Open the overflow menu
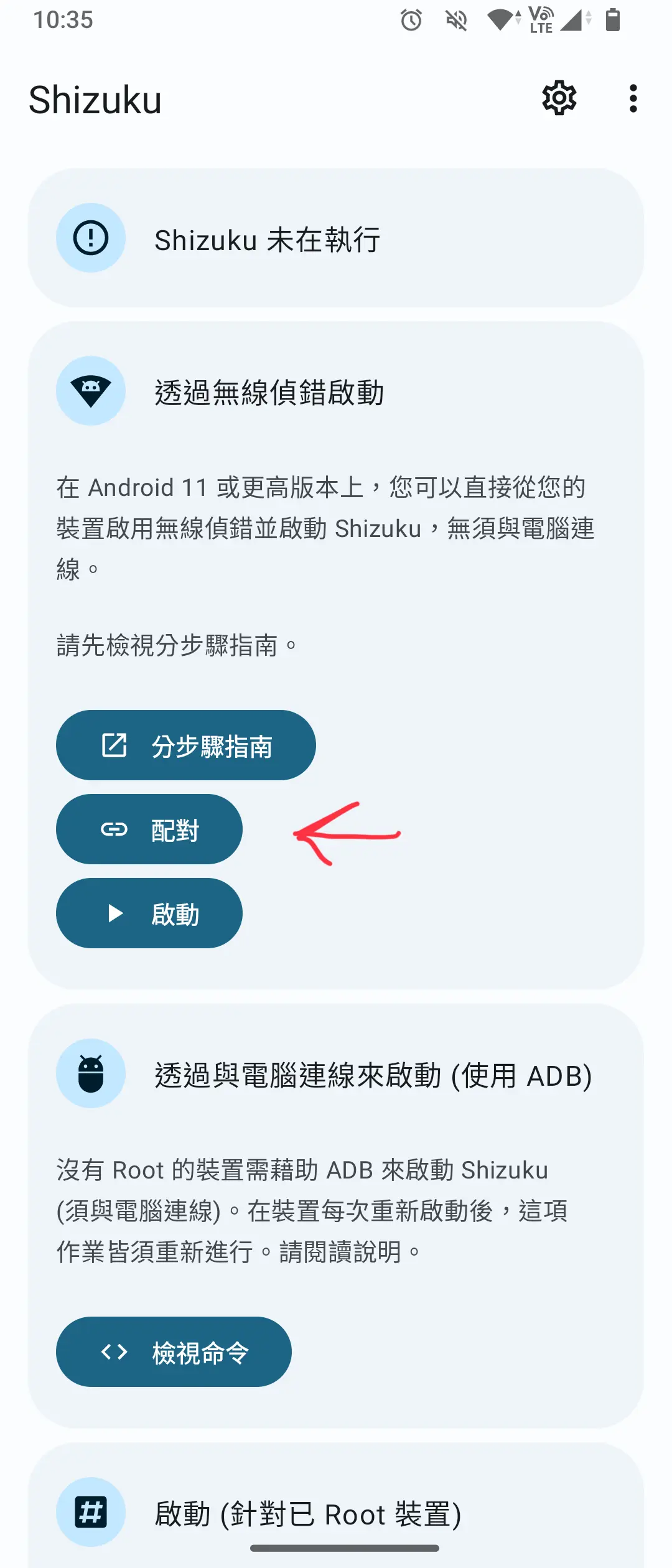This screenshot has width=672, height=1568. [633, 98]
